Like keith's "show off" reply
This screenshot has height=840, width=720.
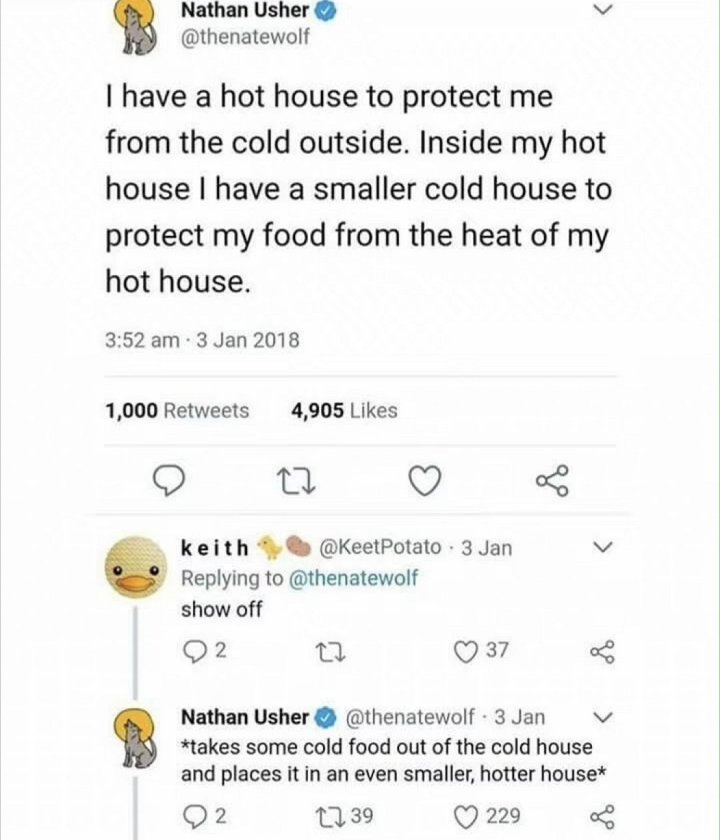point(465,651)
